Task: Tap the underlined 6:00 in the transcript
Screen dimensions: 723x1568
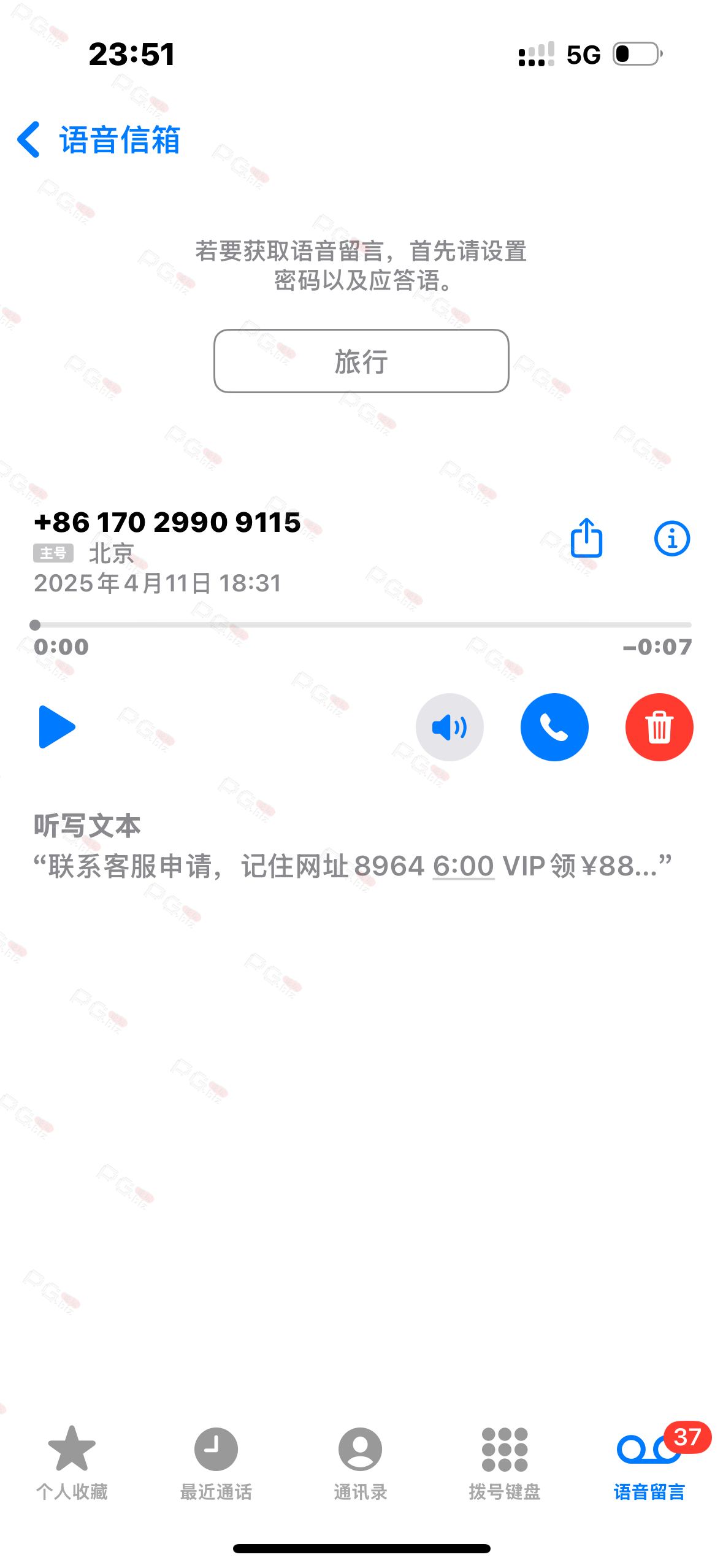Action: click(x=464, y=866)
